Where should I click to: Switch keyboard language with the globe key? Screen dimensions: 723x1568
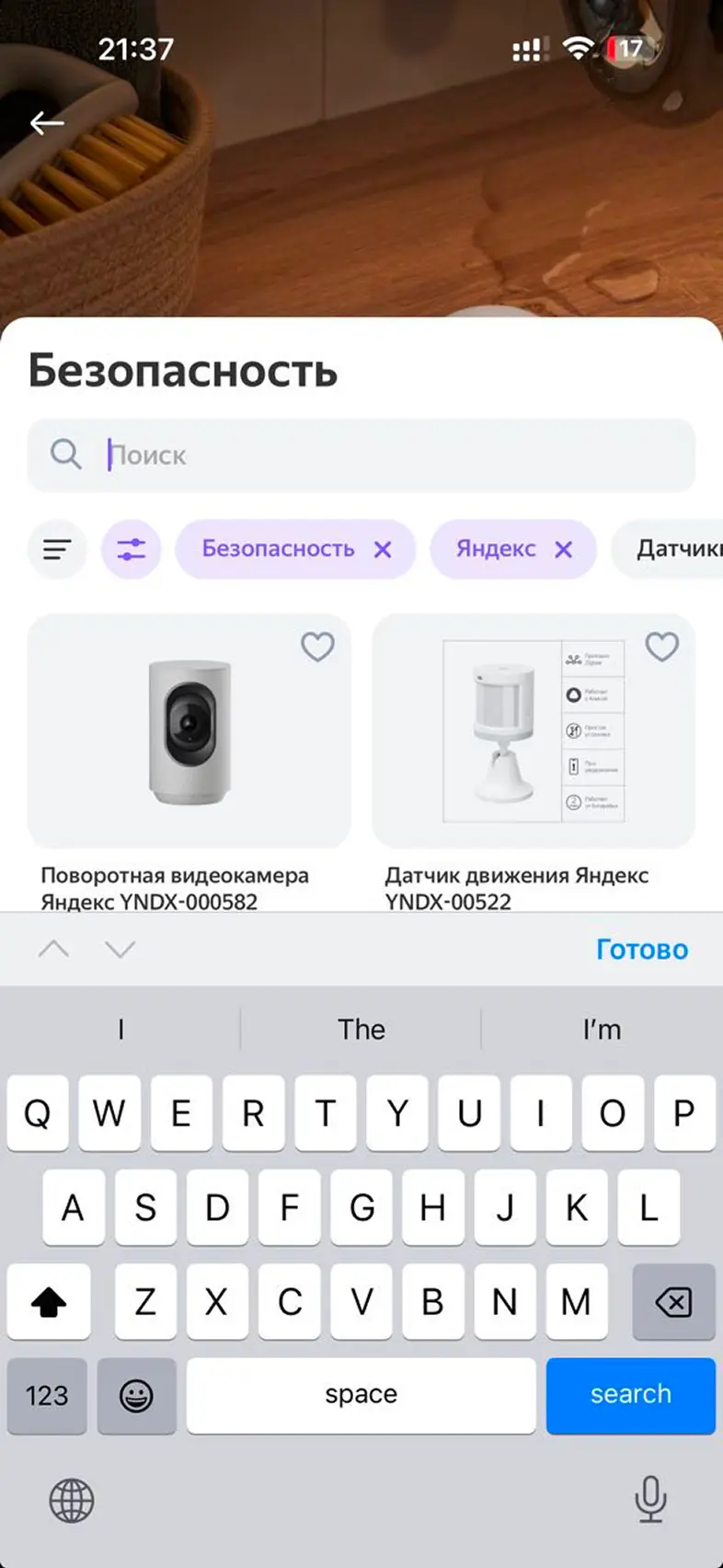point(72,1500)
